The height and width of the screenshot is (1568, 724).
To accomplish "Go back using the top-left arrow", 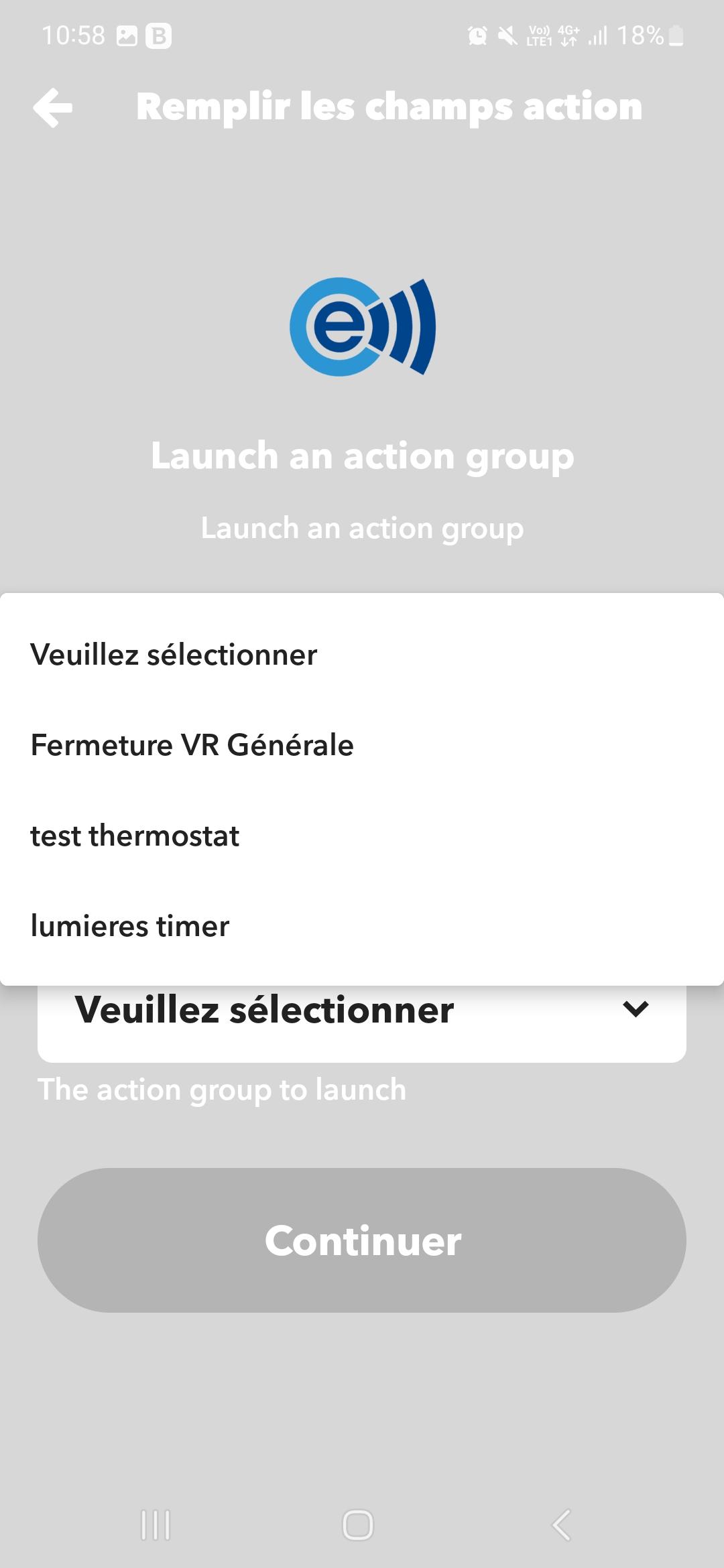I will [52, 108].
